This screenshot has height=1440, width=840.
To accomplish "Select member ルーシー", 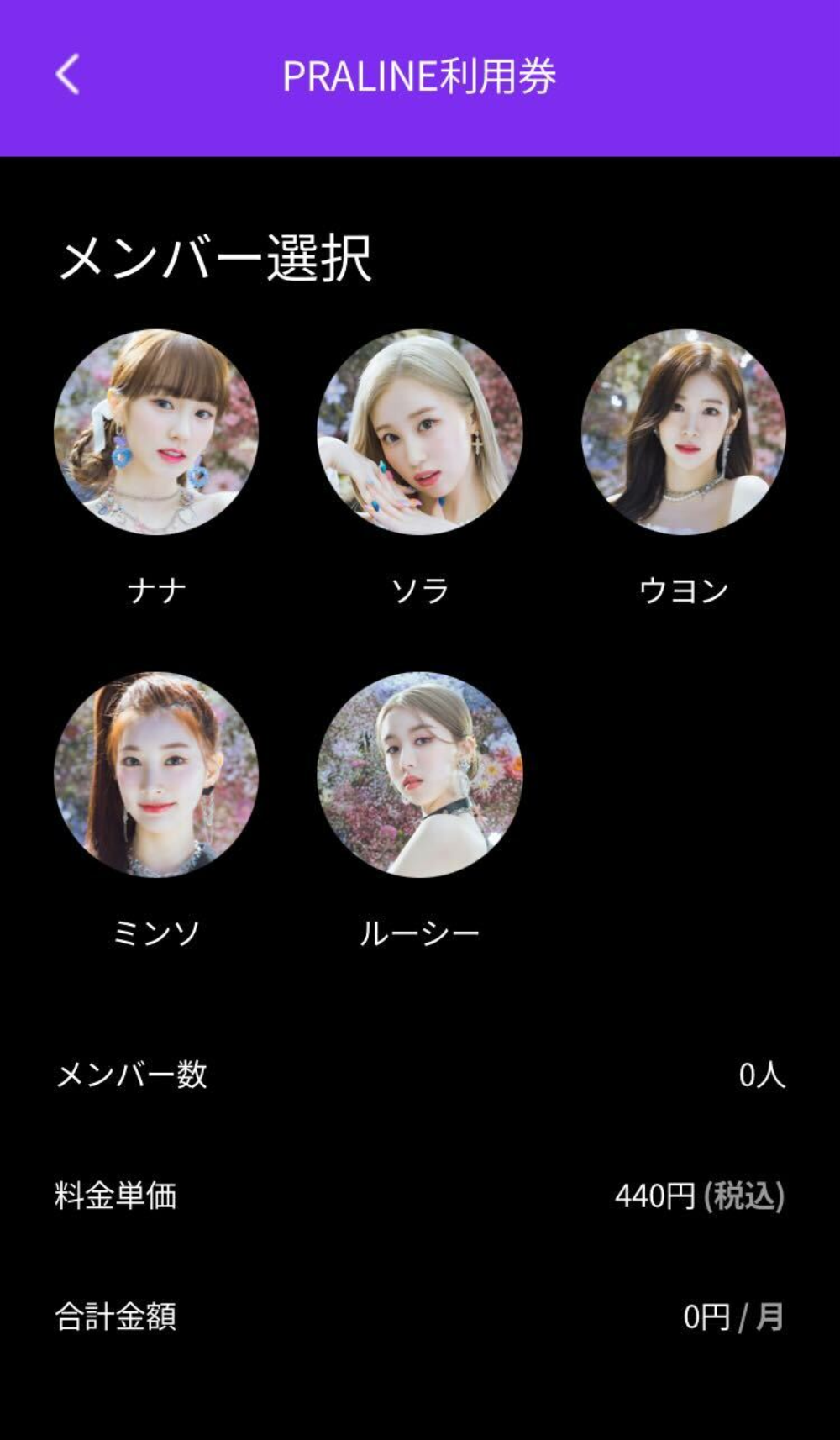I will pyautogui.click(x=419, y=774).
